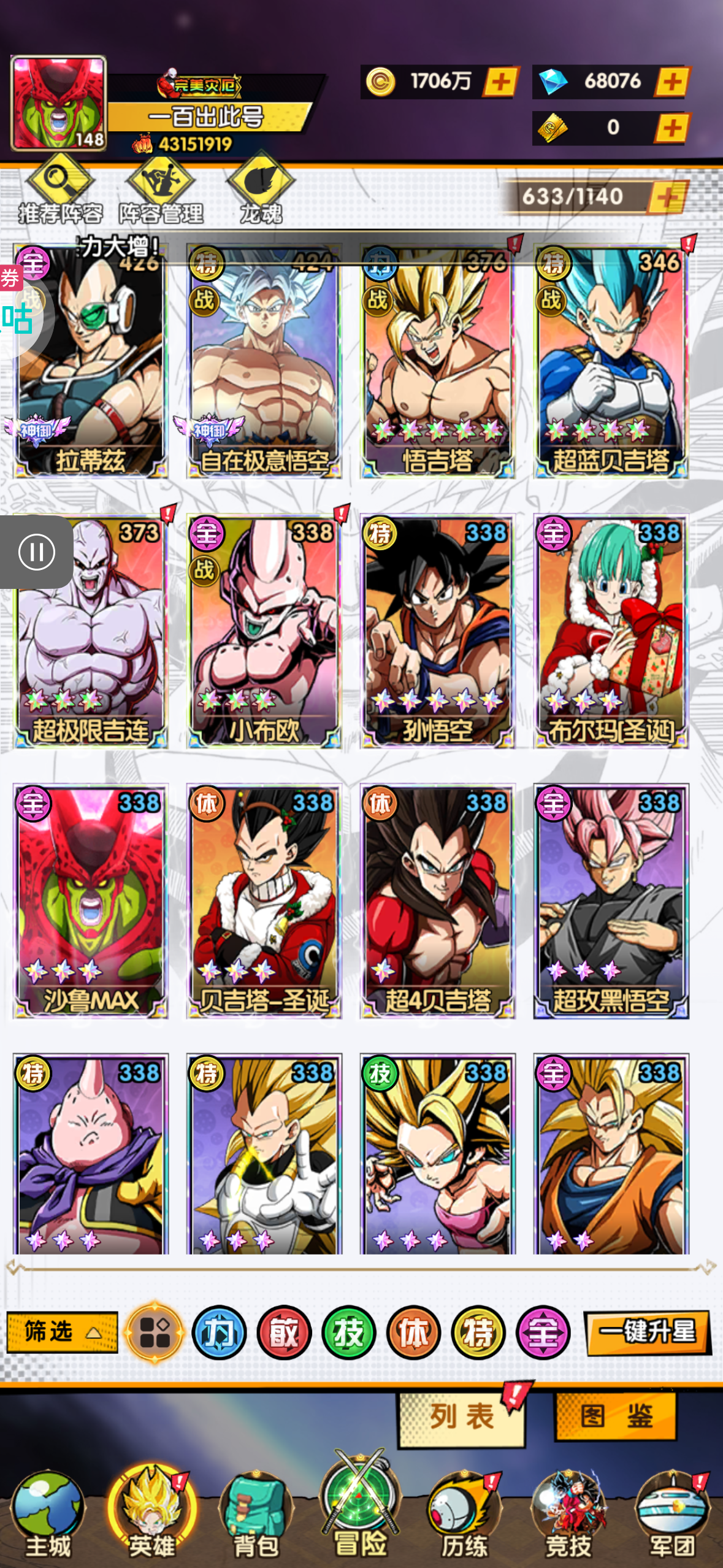
Task: Switch to the 图鉴 tab
Action: coord(616,1416)
